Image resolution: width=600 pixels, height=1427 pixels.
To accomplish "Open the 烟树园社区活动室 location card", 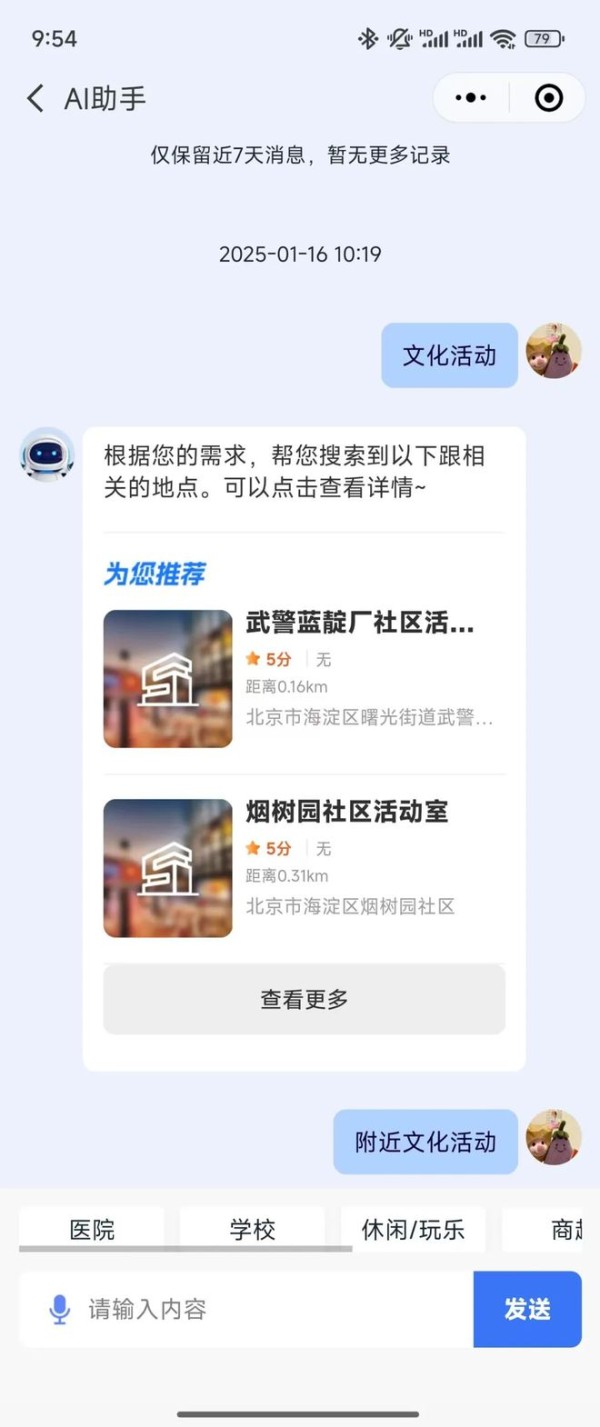I will click(x=303, y=867).
